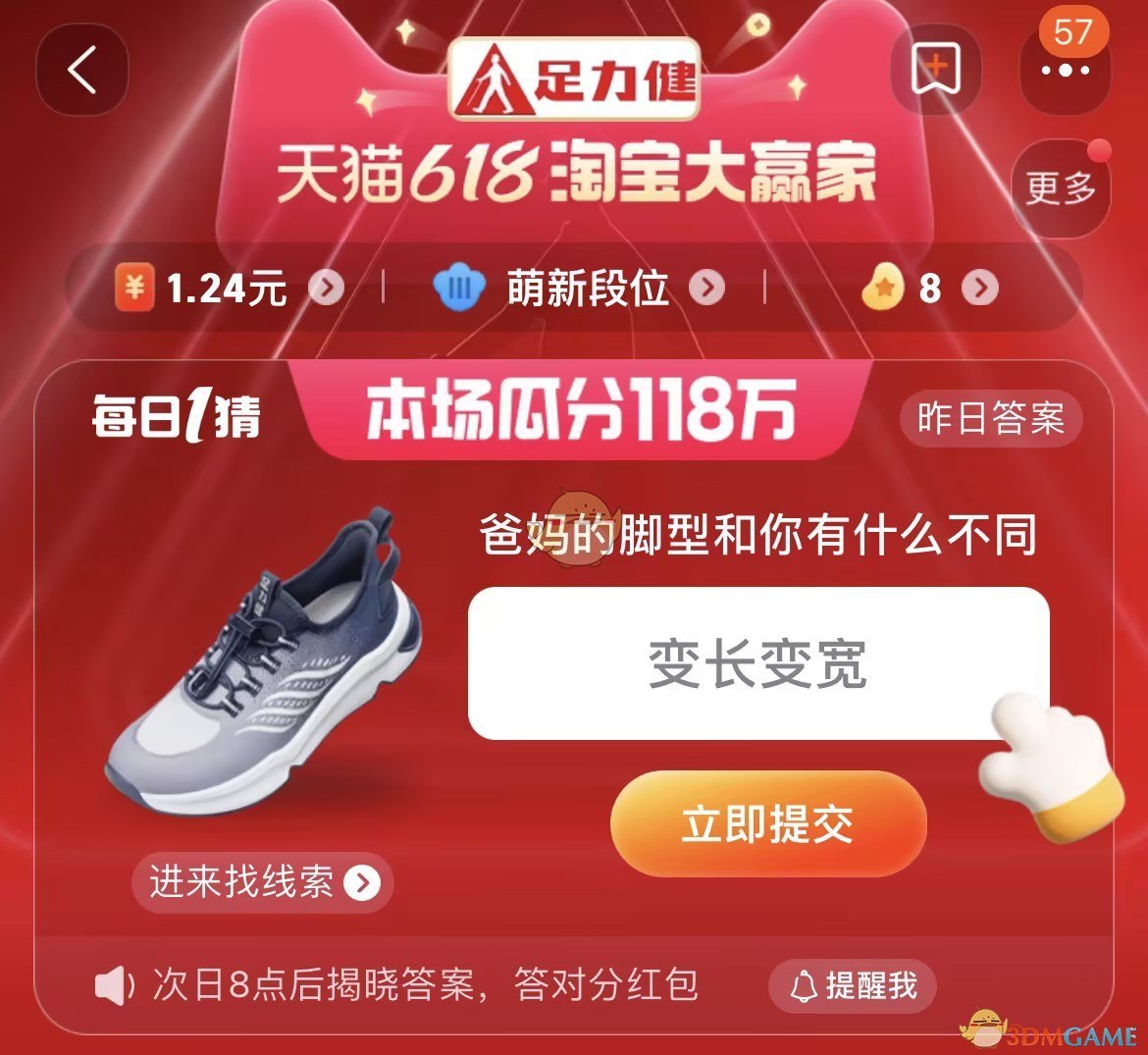
Task: Enable reminder via 提醒我
Action: [853, 985]
